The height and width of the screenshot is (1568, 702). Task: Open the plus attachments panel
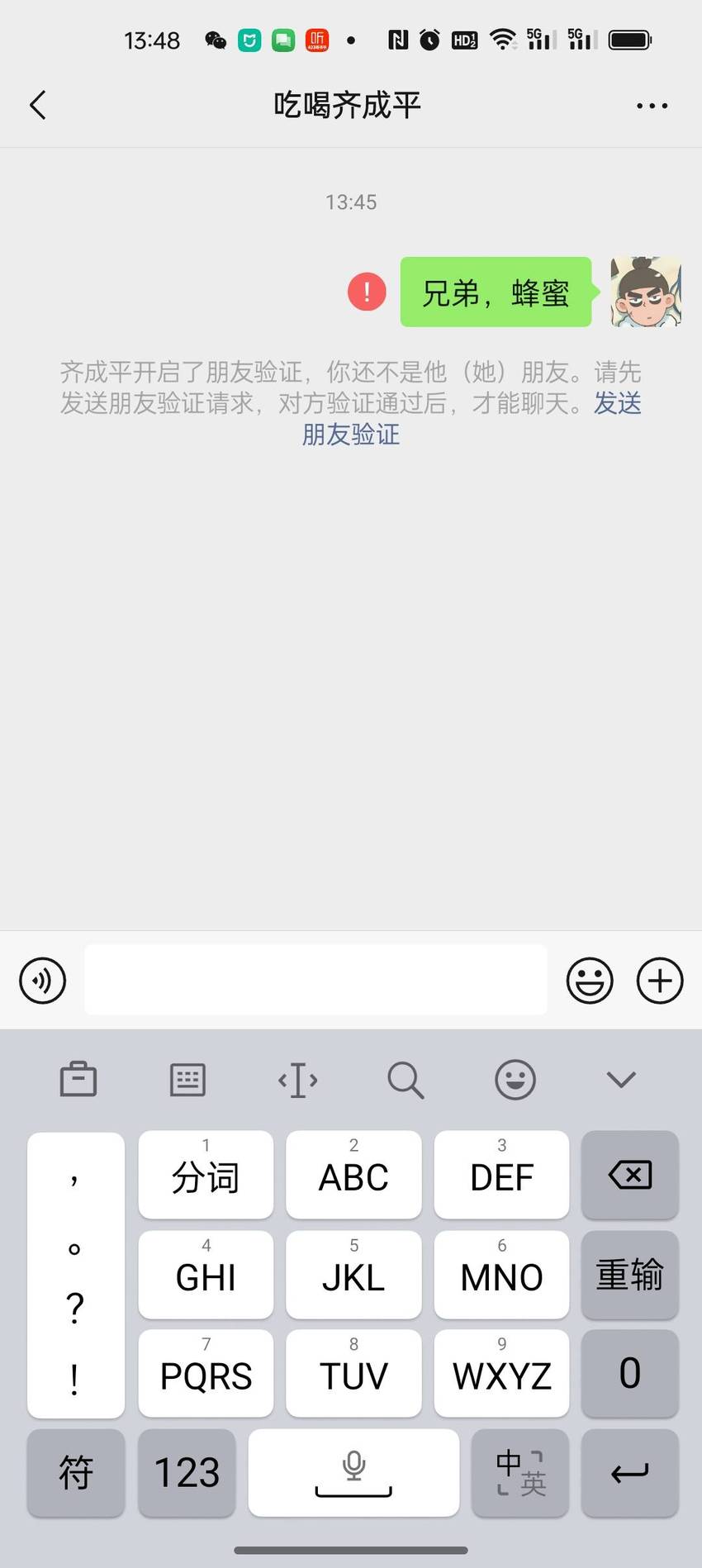660,981
